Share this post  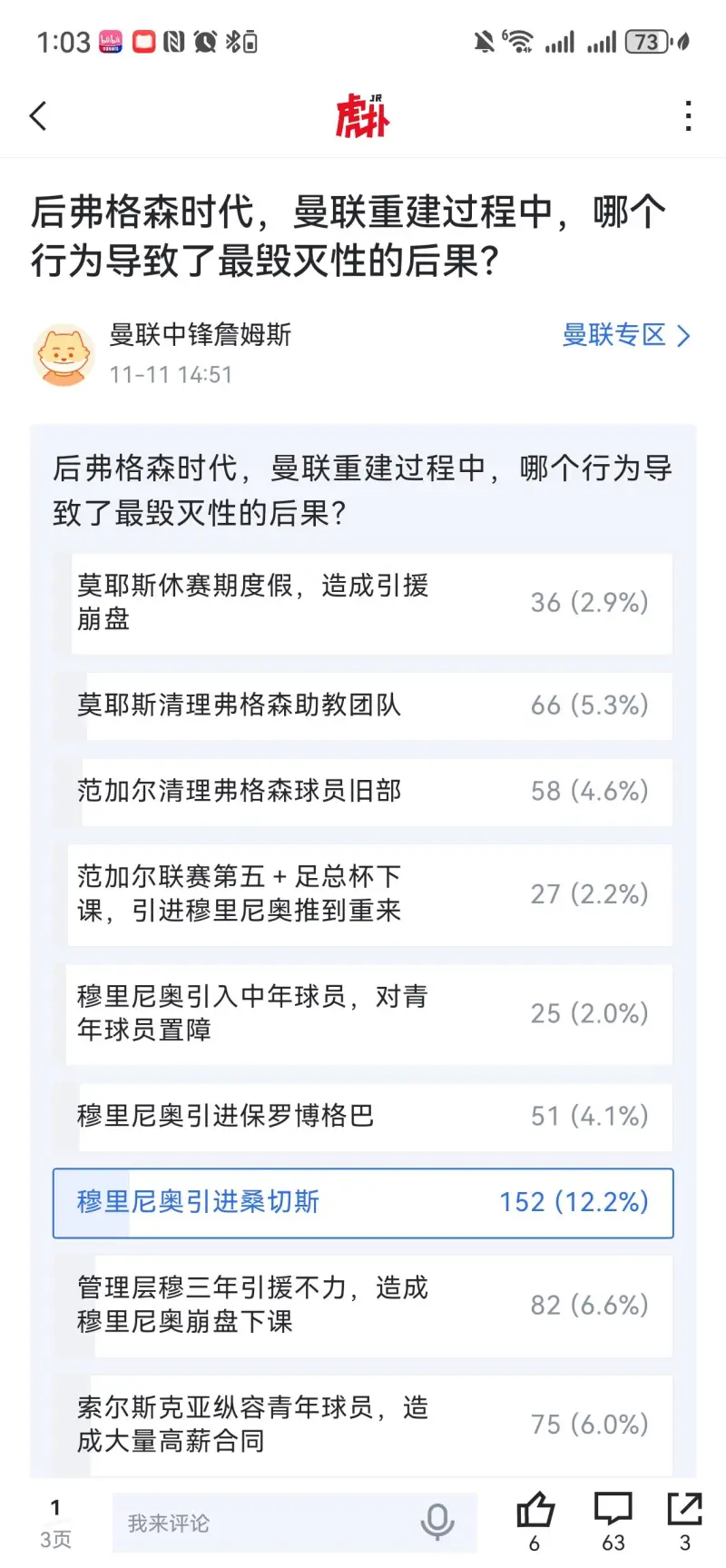(684, 1520)
